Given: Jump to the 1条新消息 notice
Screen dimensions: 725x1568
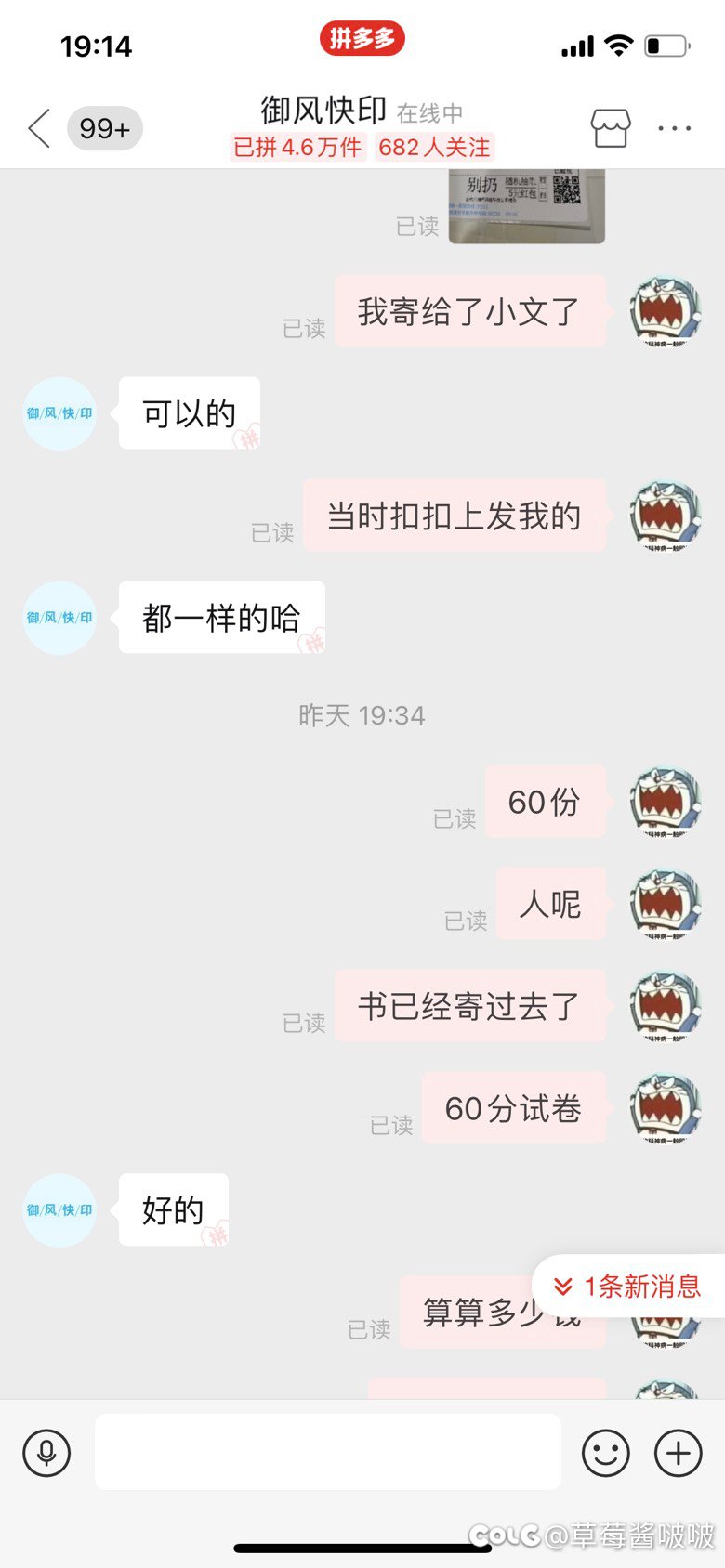Looking at the screenshot, I should (628, 1286).
